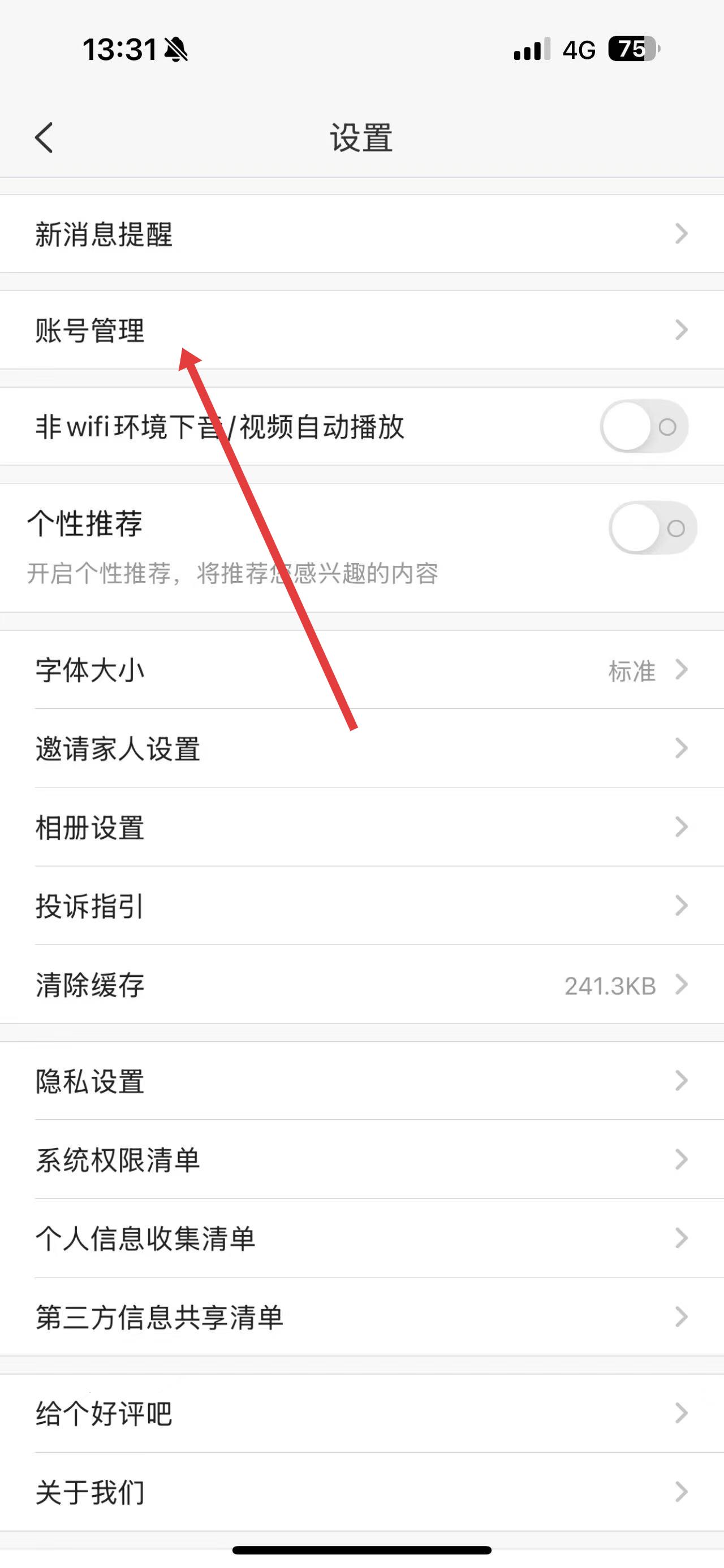
Task: Select 给个好评吧
Action: (x=361, y=1413)
